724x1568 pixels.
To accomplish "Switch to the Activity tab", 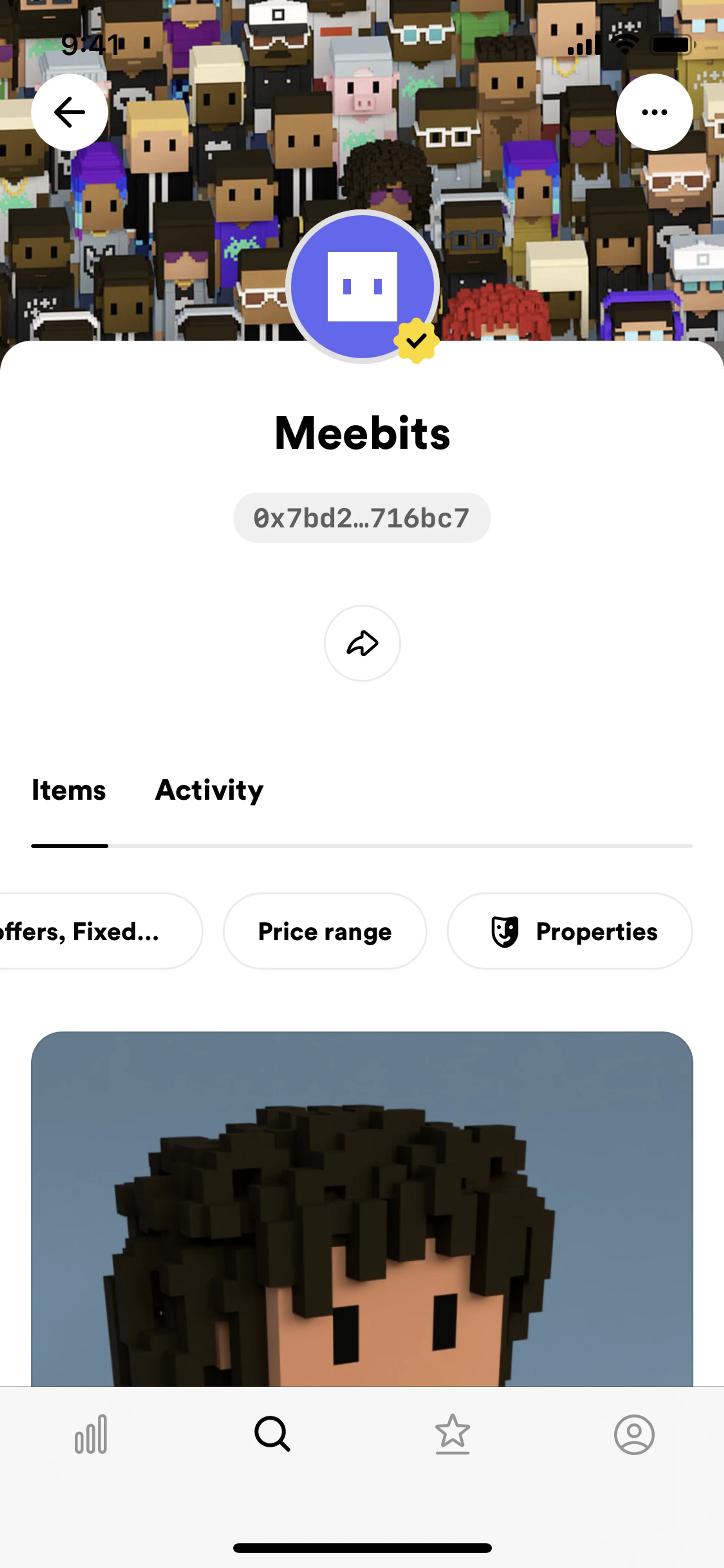I will 209,790.
